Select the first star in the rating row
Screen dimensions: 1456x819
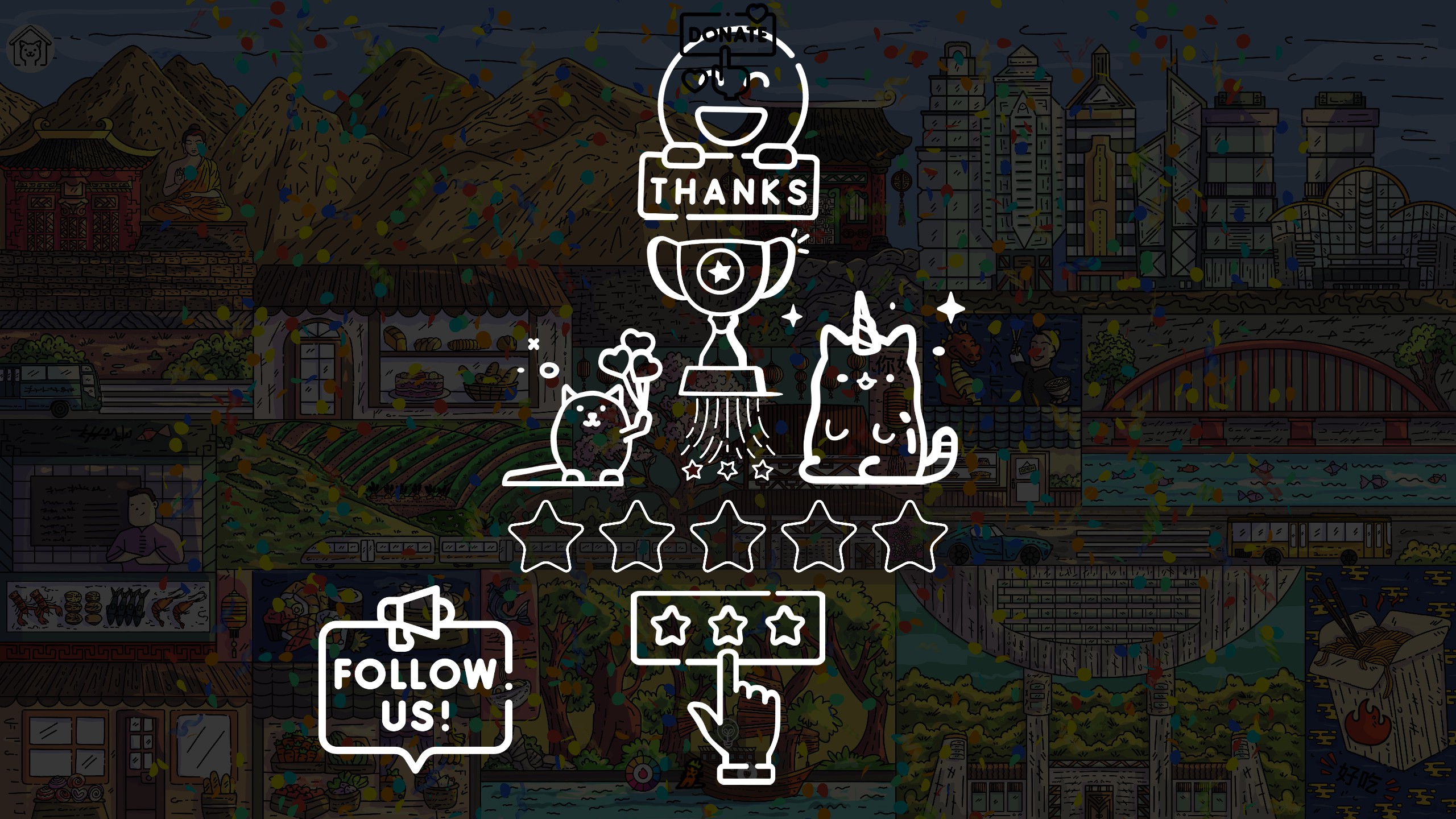pyautogui.click(x=545, y=537)
